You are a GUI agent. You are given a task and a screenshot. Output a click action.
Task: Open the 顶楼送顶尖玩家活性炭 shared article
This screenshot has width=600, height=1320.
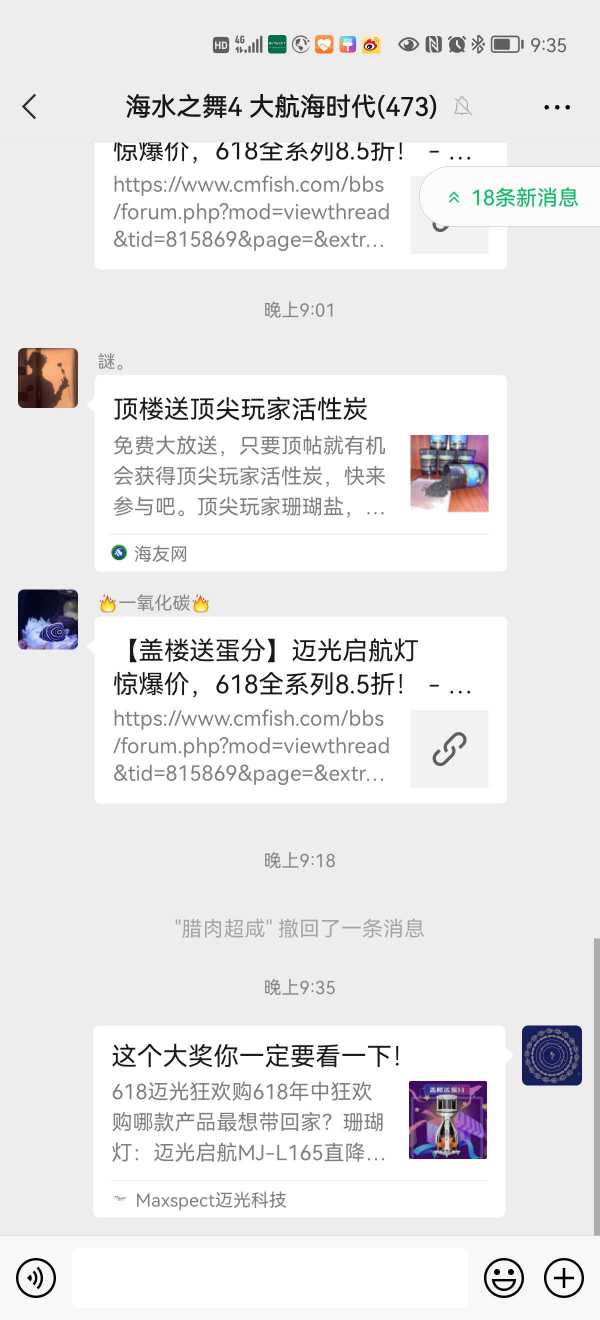click(300, 472)
